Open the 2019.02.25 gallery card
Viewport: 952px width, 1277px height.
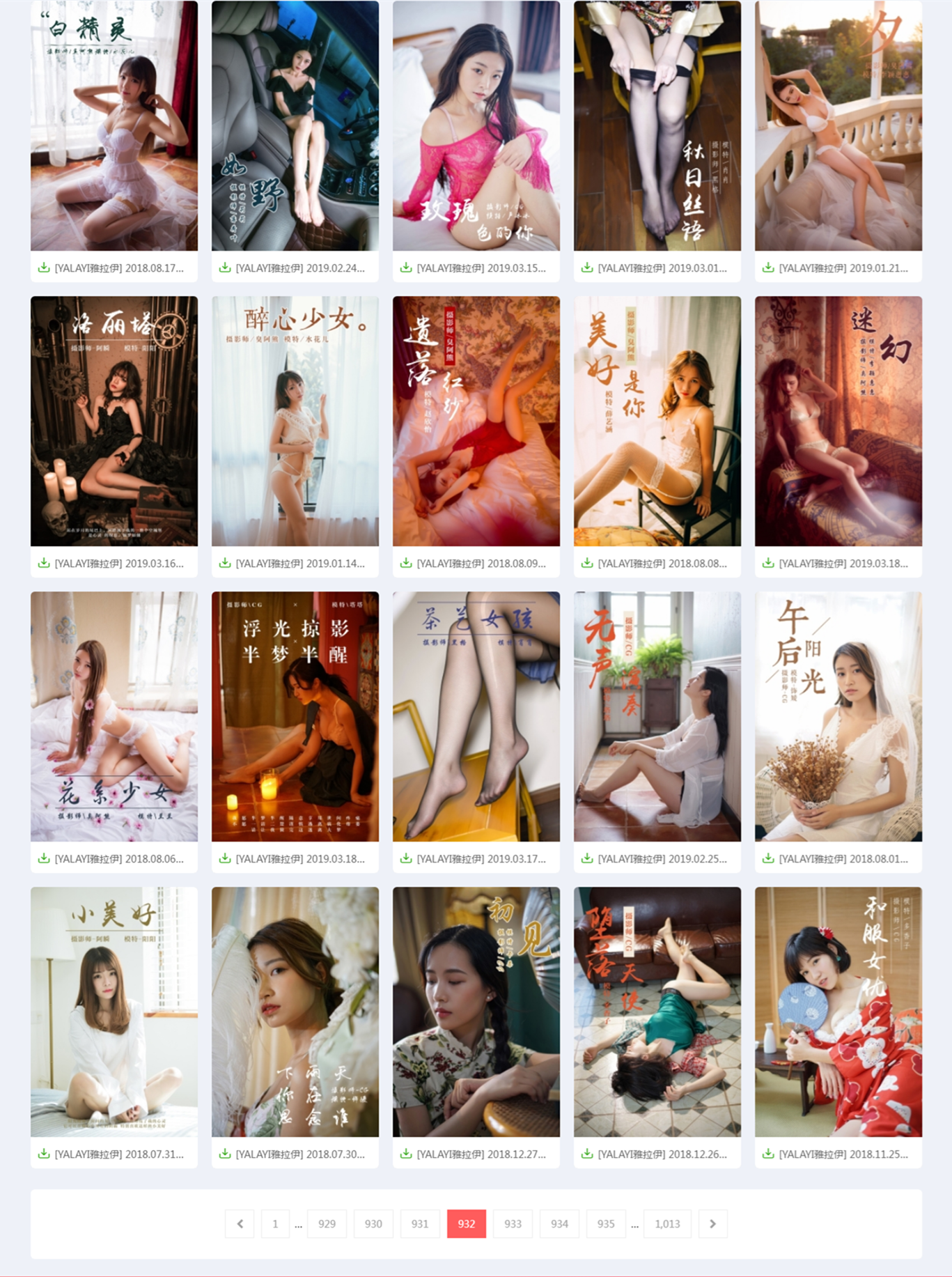coord(657,716)
